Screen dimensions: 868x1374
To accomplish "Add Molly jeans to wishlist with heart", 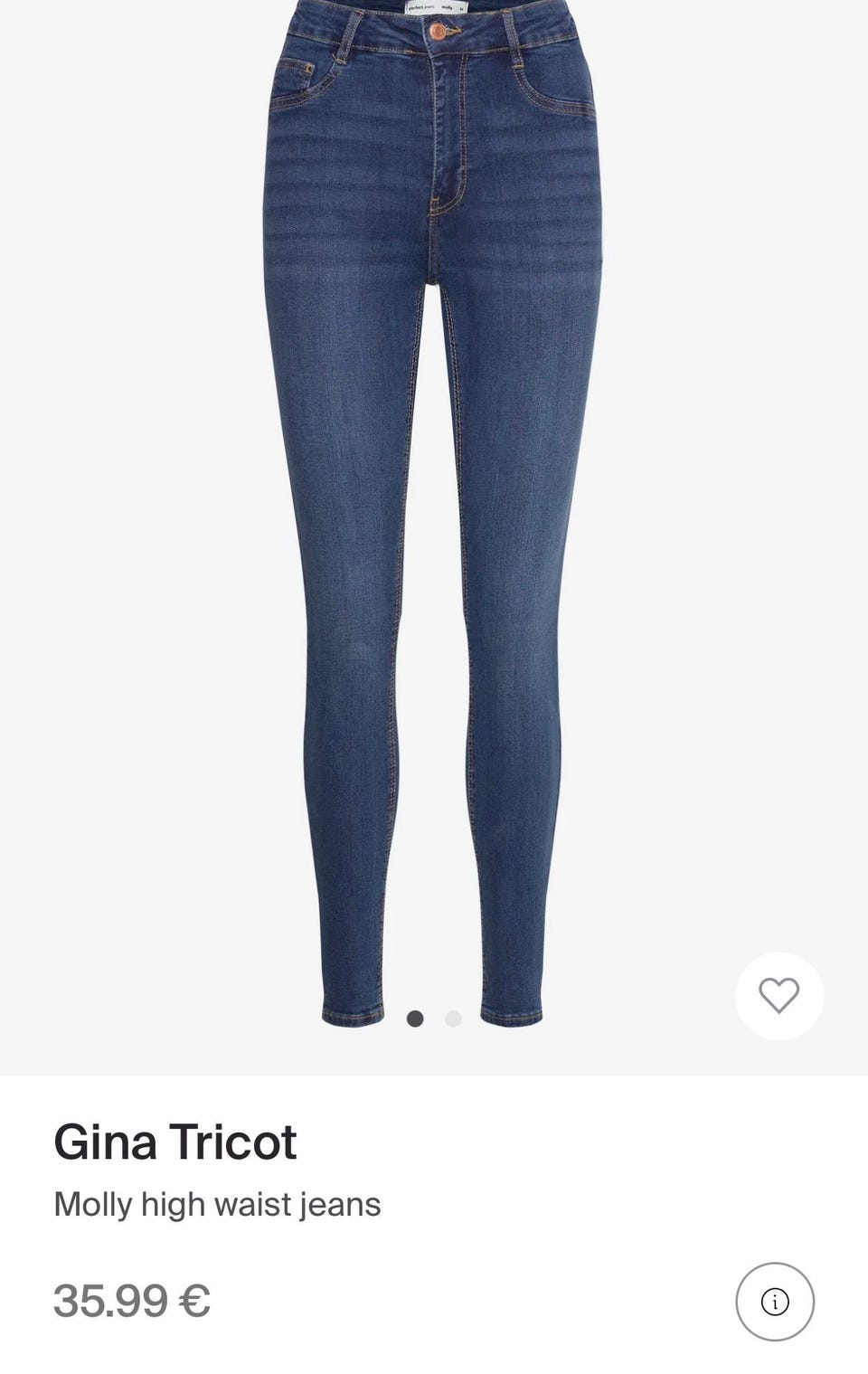I will (x=778, y=995).
